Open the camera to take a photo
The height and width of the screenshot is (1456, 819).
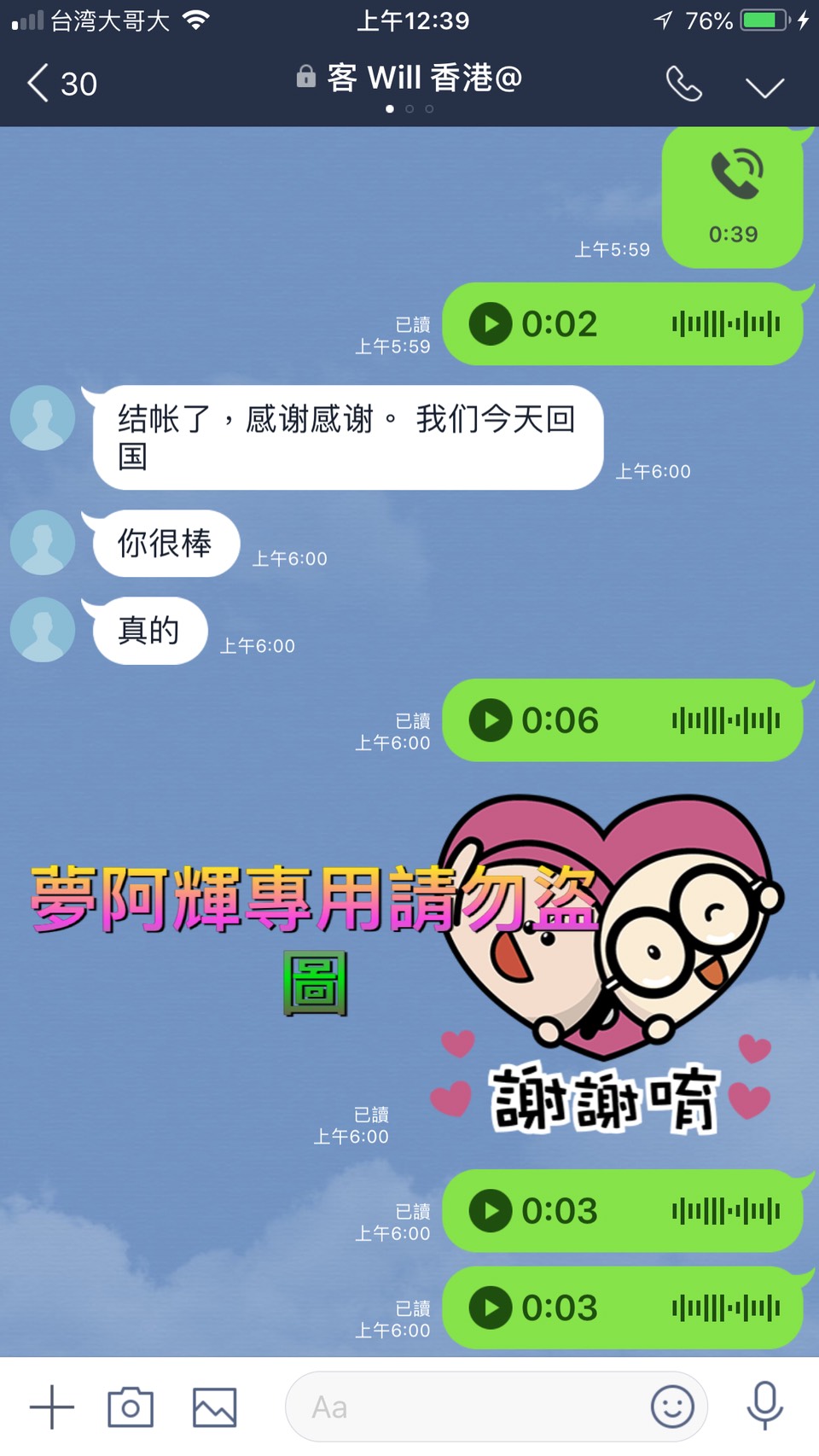click(x=131, y=1406)
